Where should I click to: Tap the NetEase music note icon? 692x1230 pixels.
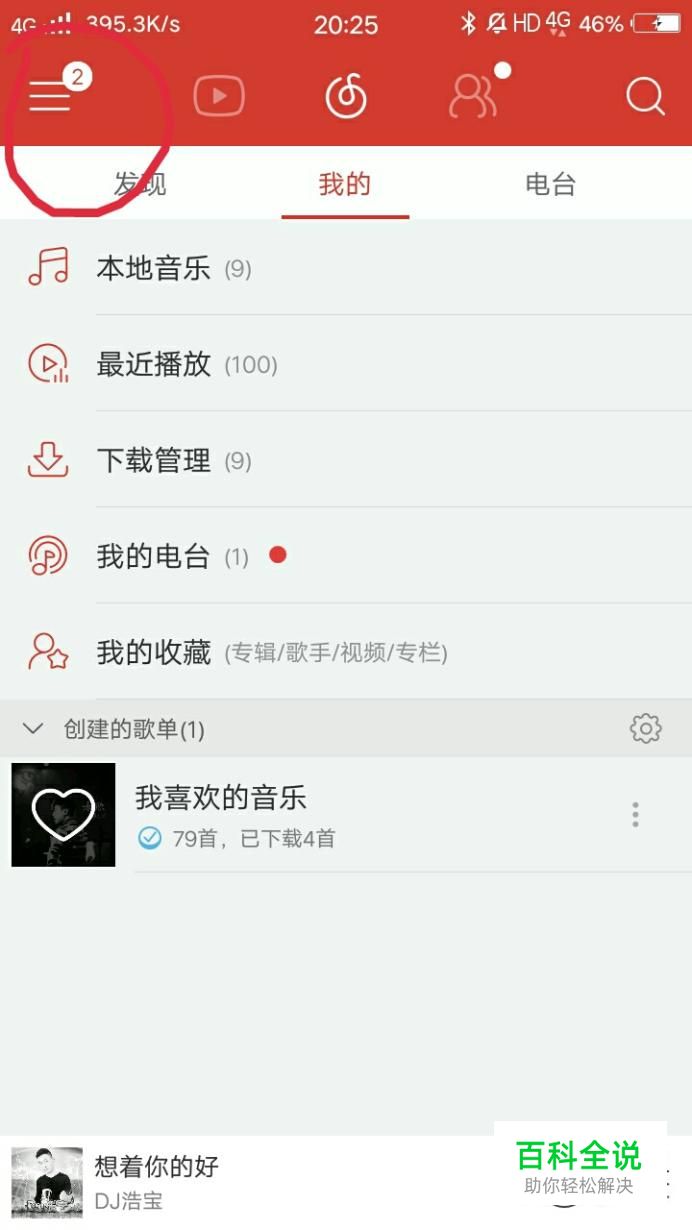[x=345, y=97]
